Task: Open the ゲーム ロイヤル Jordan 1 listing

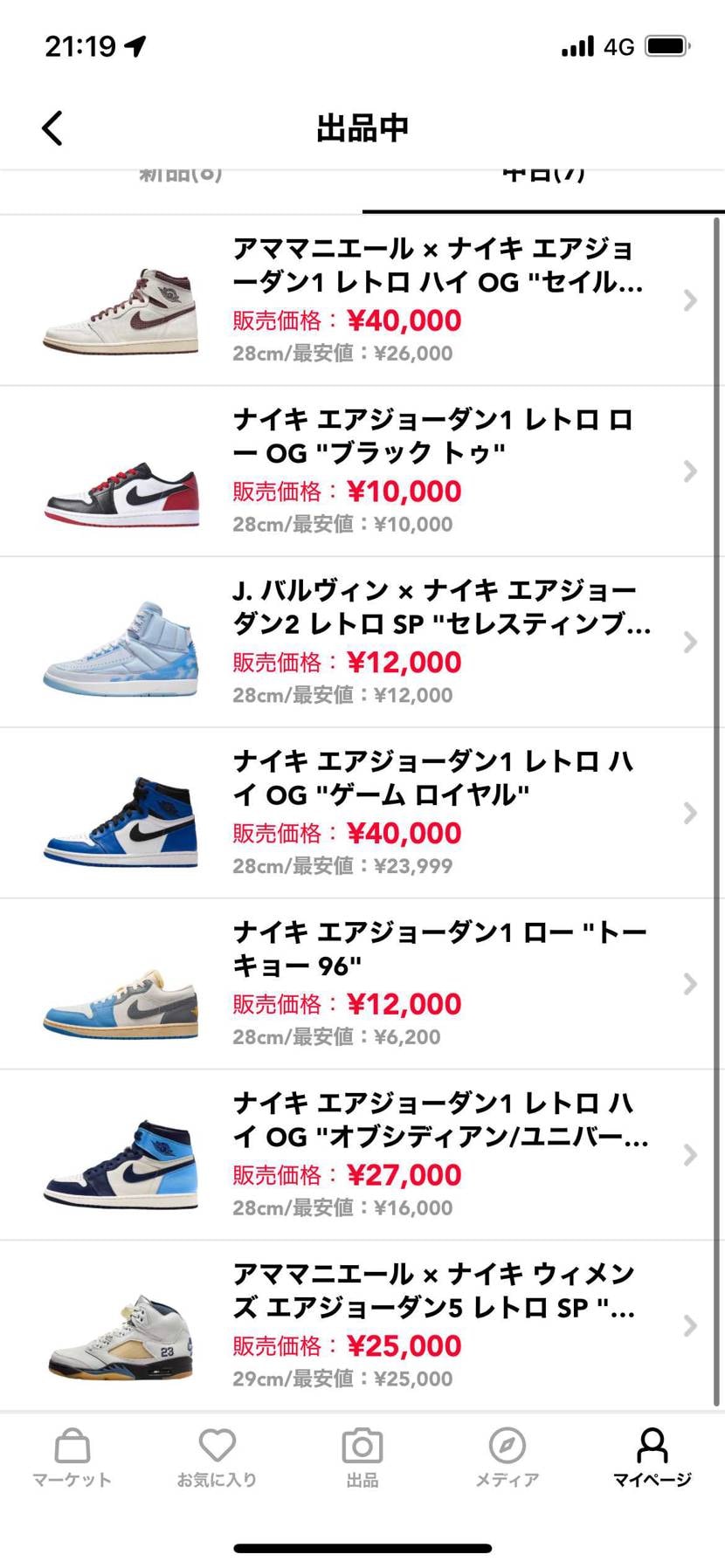Action: (x=362, y=813)
